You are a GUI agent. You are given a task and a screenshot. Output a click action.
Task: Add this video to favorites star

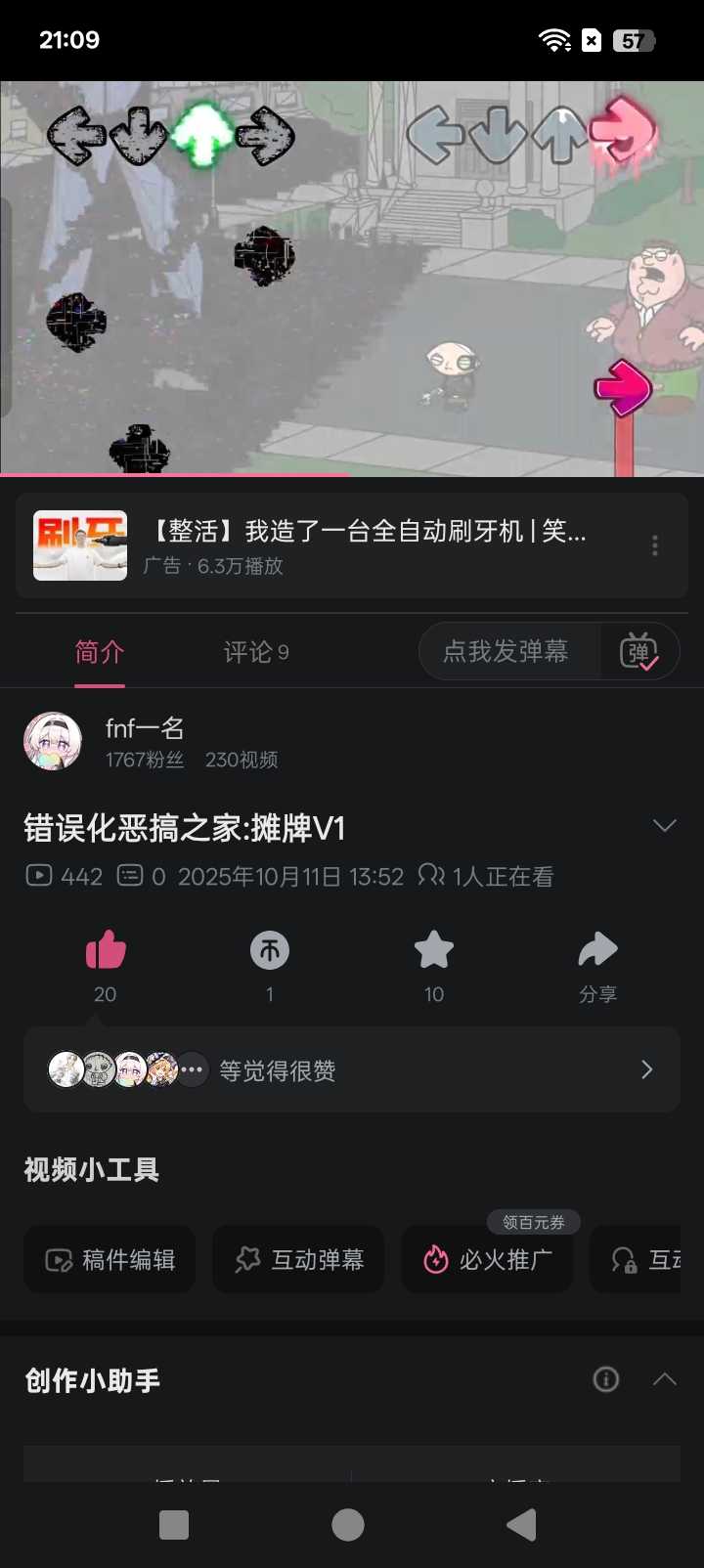tap(434, 950)
